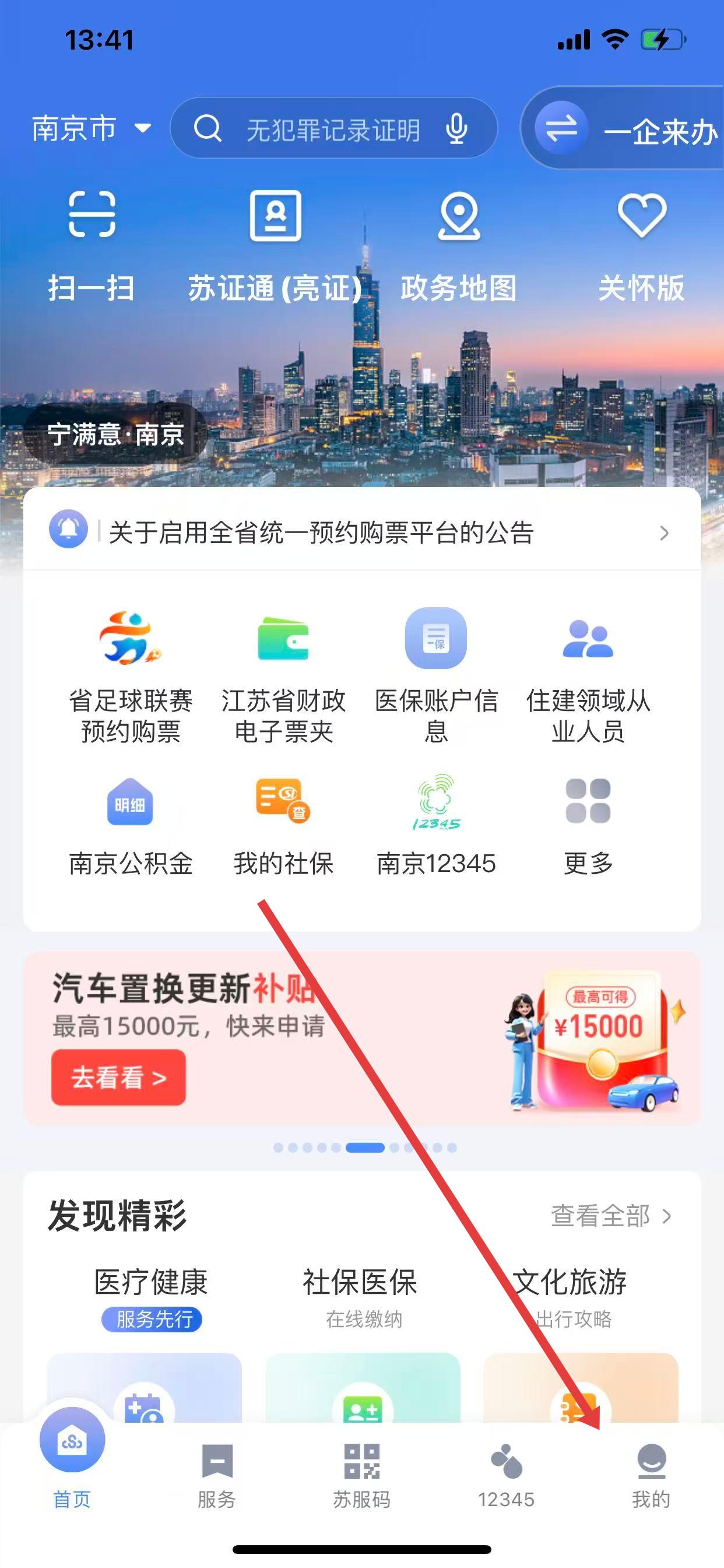The image size is (724, 1568).
Task: Tap the voice search microphone icon
Action: click(457, 129)
